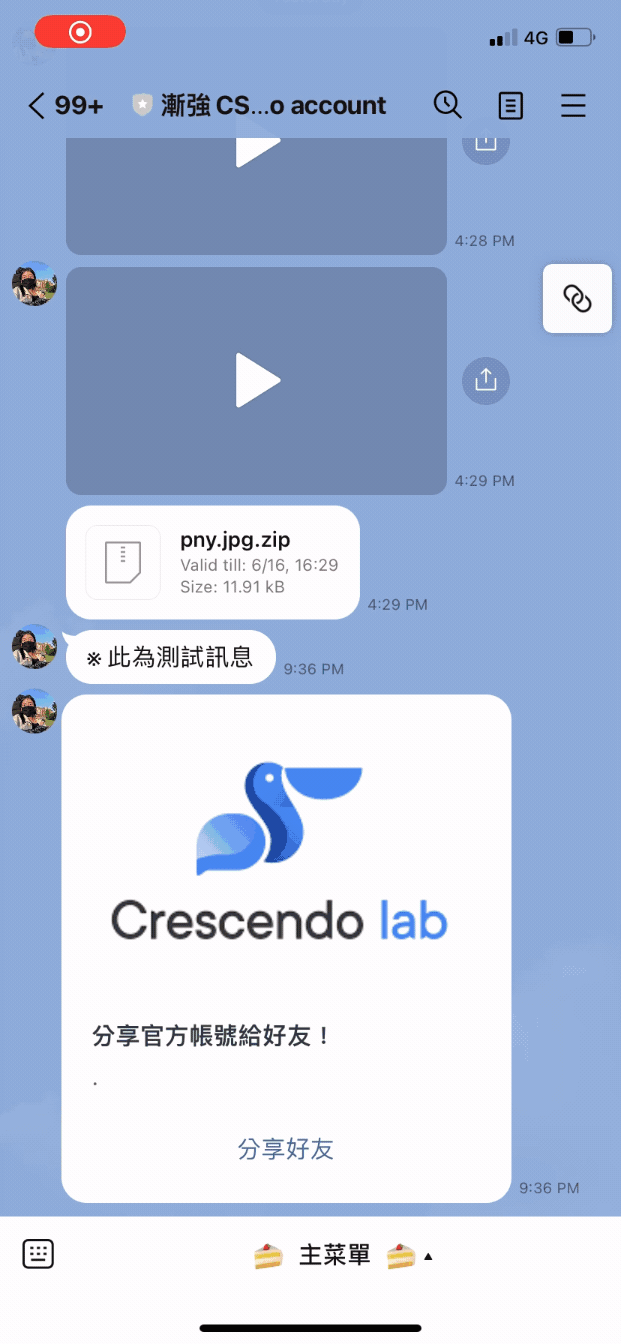Go back to the chat list

click(38, 106)
